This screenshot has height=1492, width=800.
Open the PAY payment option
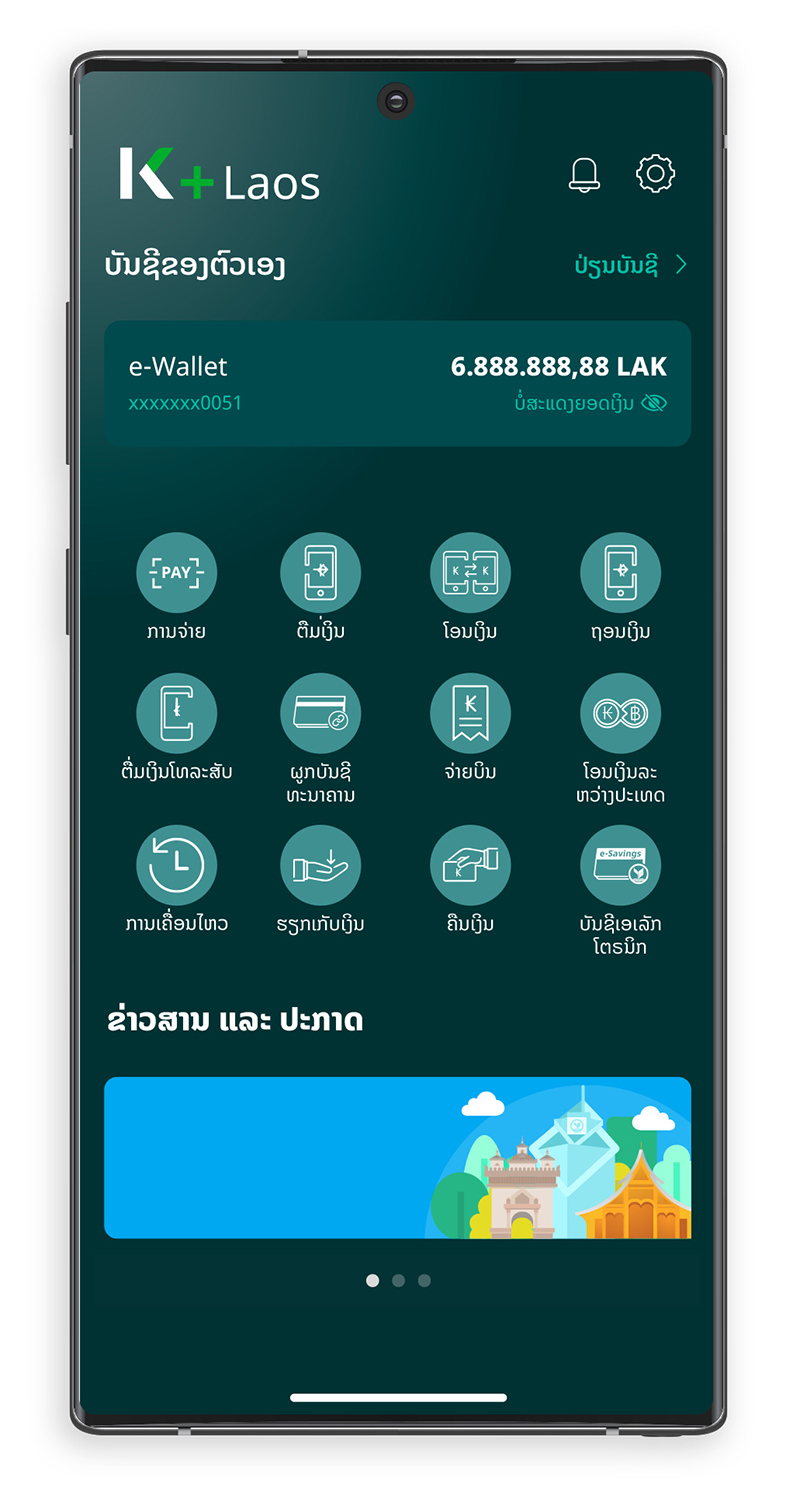[x=176, y=573]
